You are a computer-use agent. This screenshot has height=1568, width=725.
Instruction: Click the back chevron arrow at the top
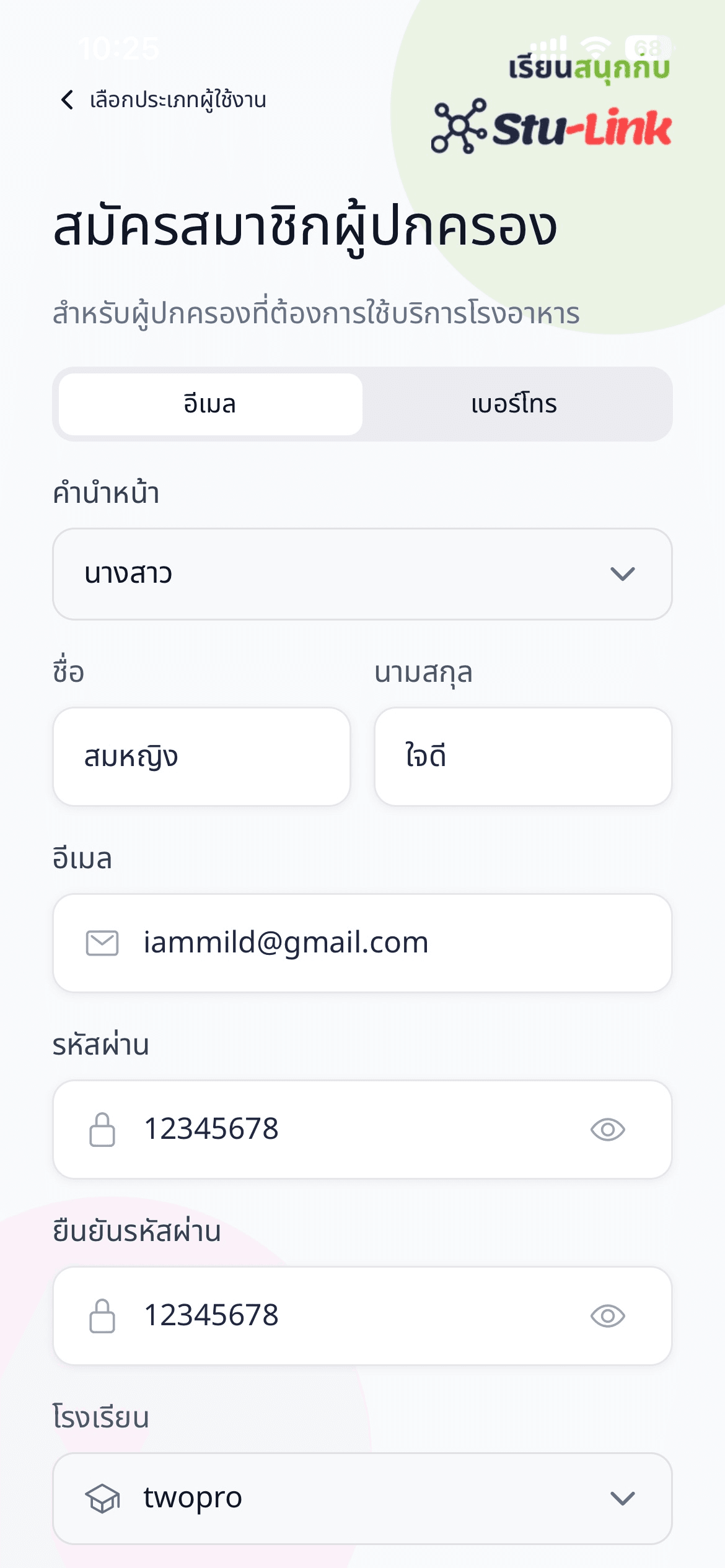tap(68, 99)
